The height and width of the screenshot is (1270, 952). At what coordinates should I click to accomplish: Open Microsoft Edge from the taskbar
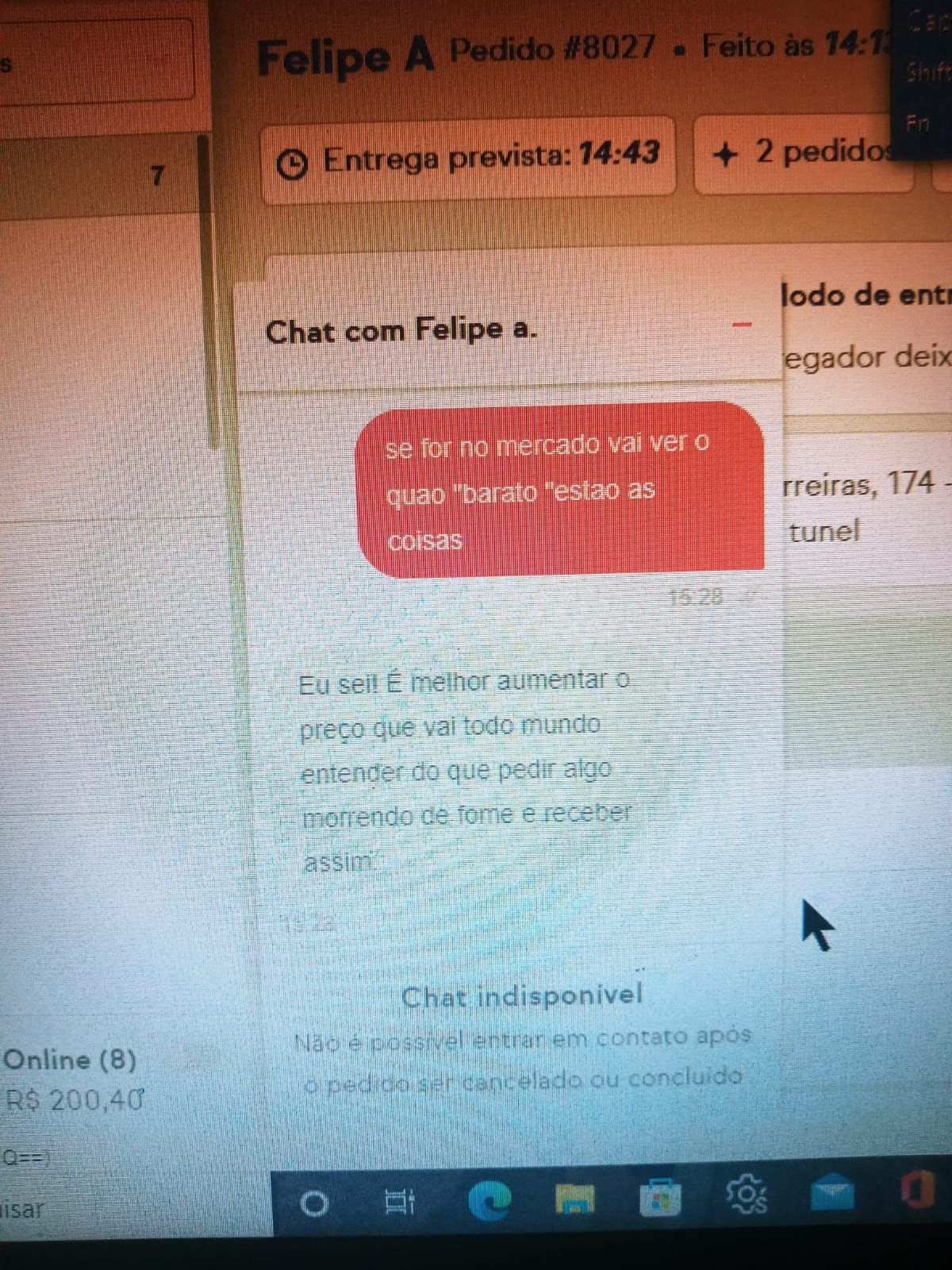click(x=488, y=1201)
